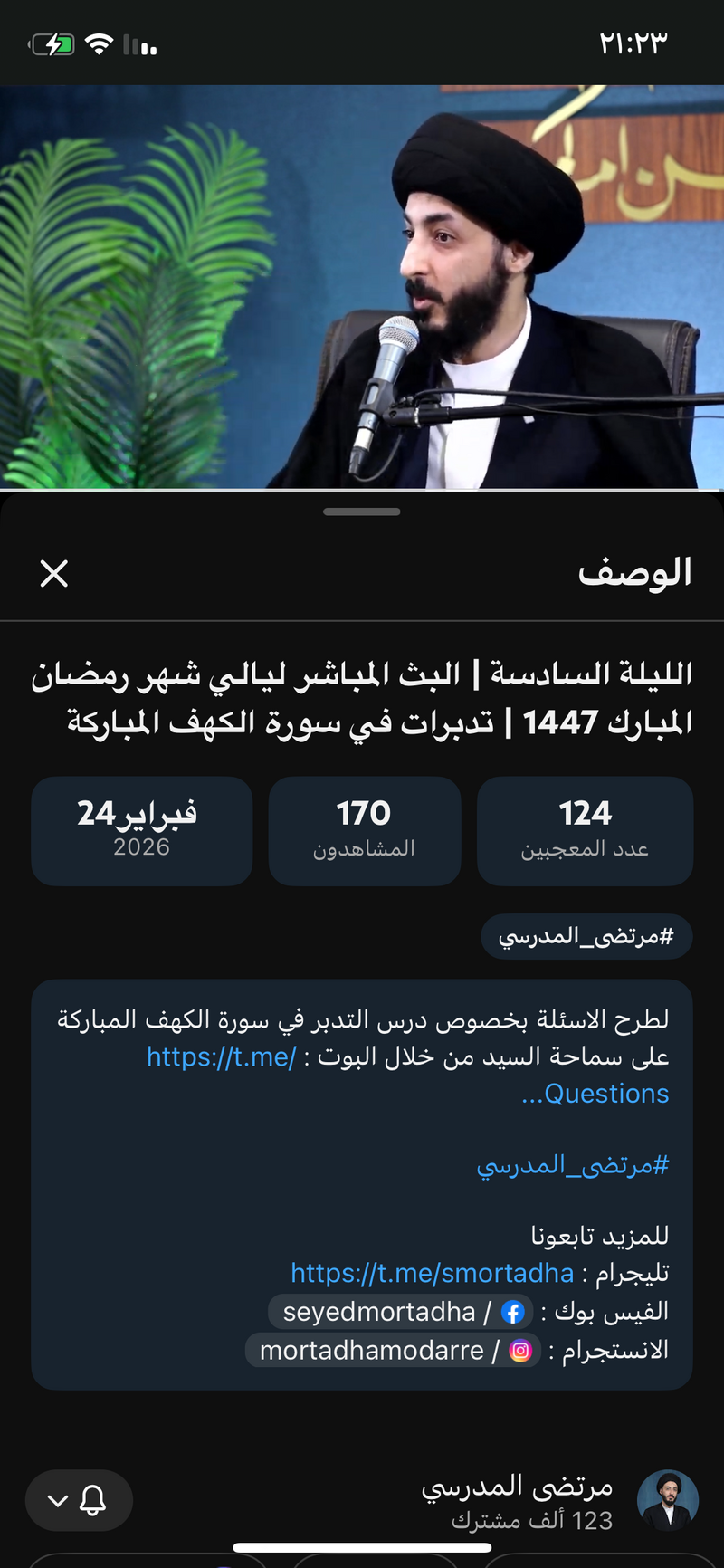Image resolution: width=724 pixels, height=1568 pixels.
Task: Open the t.me/smortadha Telegram link
Action: [x=432, y=1273]
